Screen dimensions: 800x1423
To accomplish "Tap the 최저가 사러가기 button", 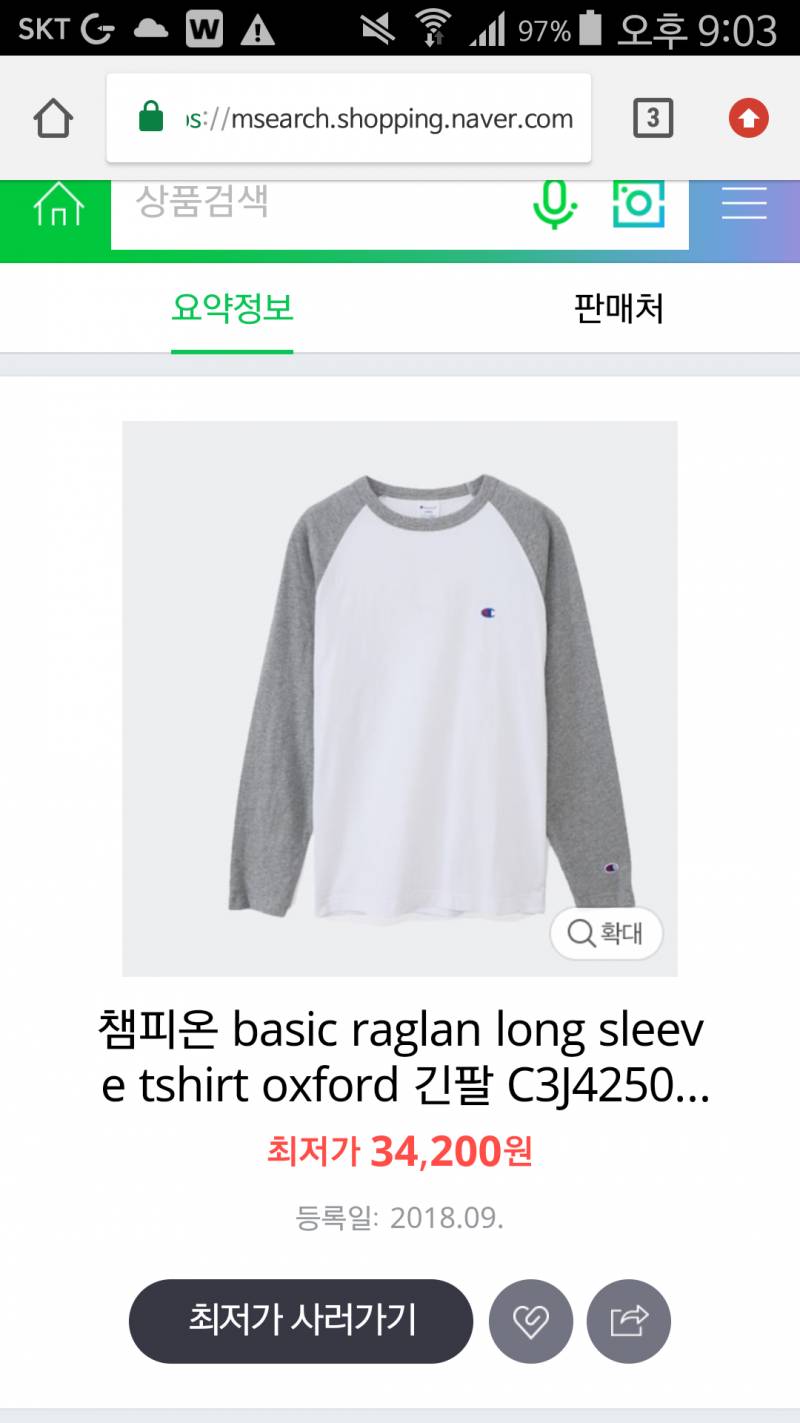I will pyautogui.click(x=301, y=1321).
